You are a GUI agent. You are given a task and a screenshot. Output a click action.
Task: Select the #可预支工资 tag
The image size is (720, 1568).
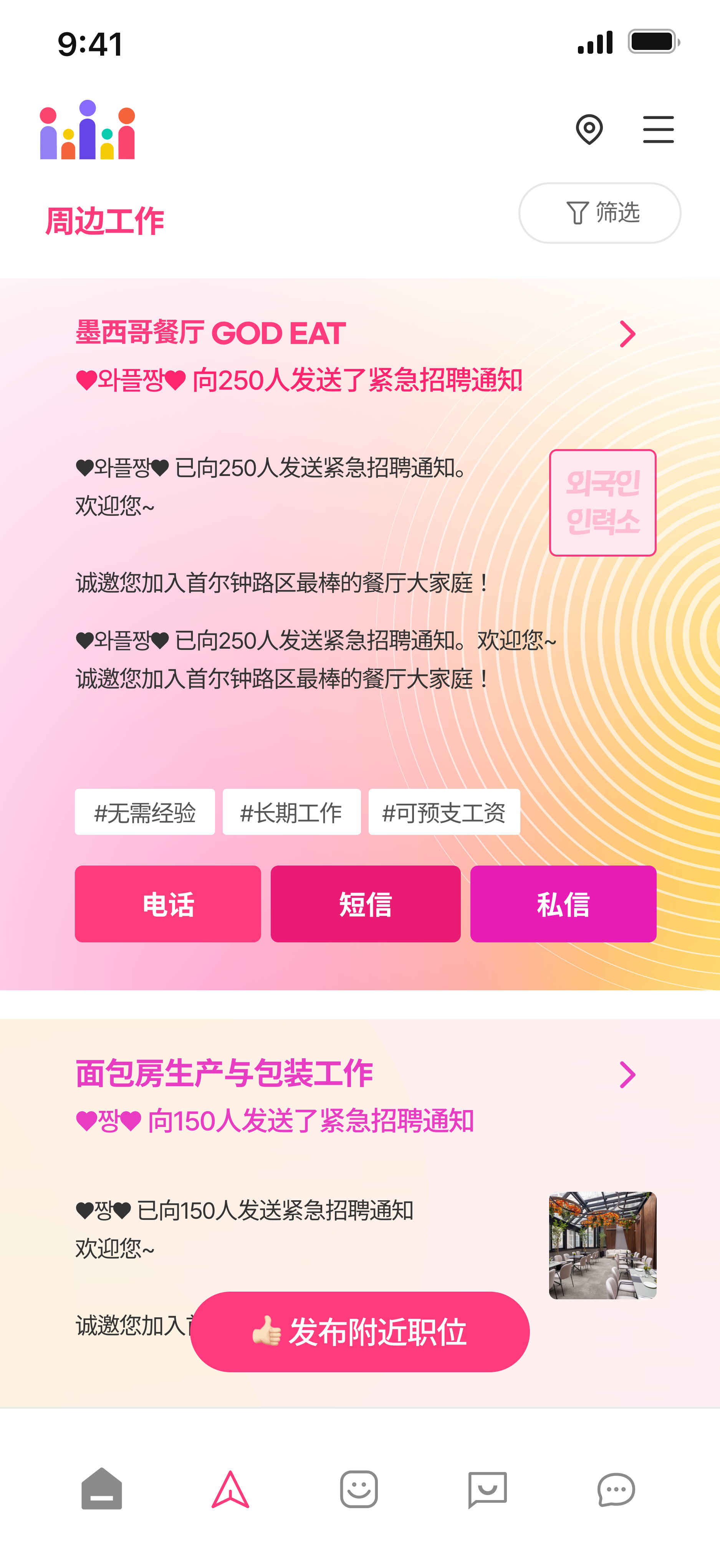444,812
